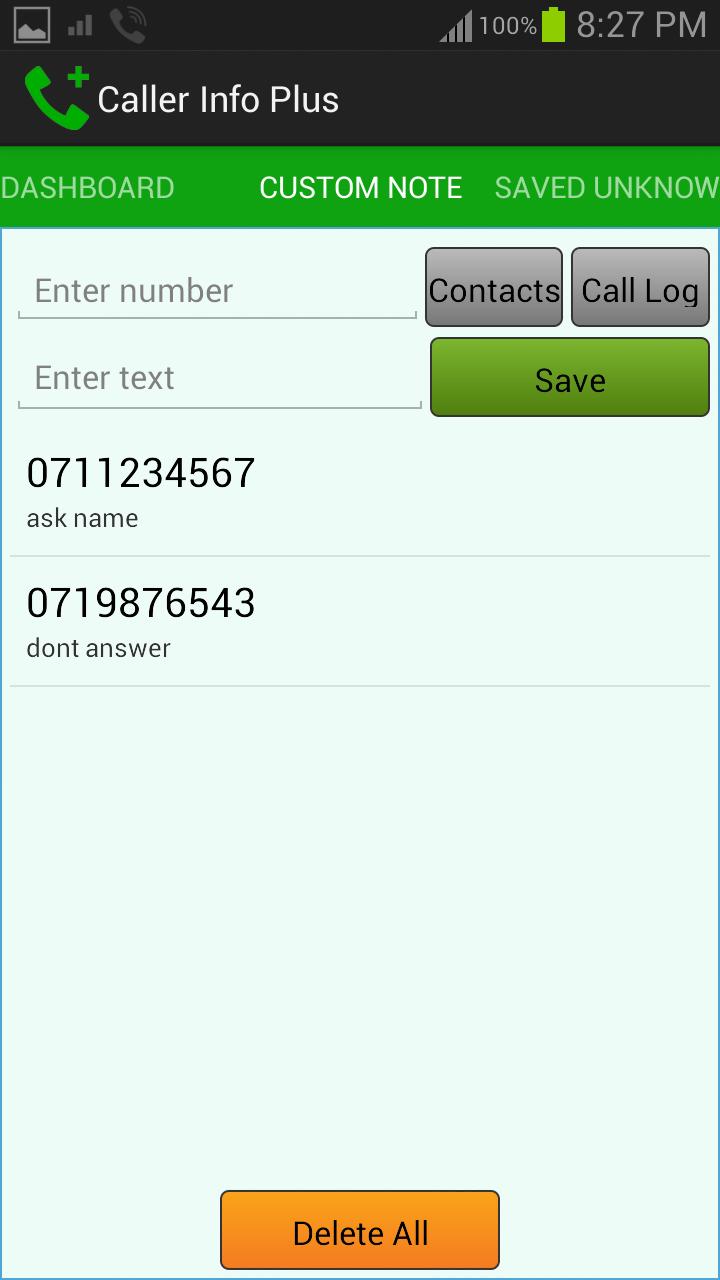Select the CUSTOM NOTE tab

(x=360, y=188)
